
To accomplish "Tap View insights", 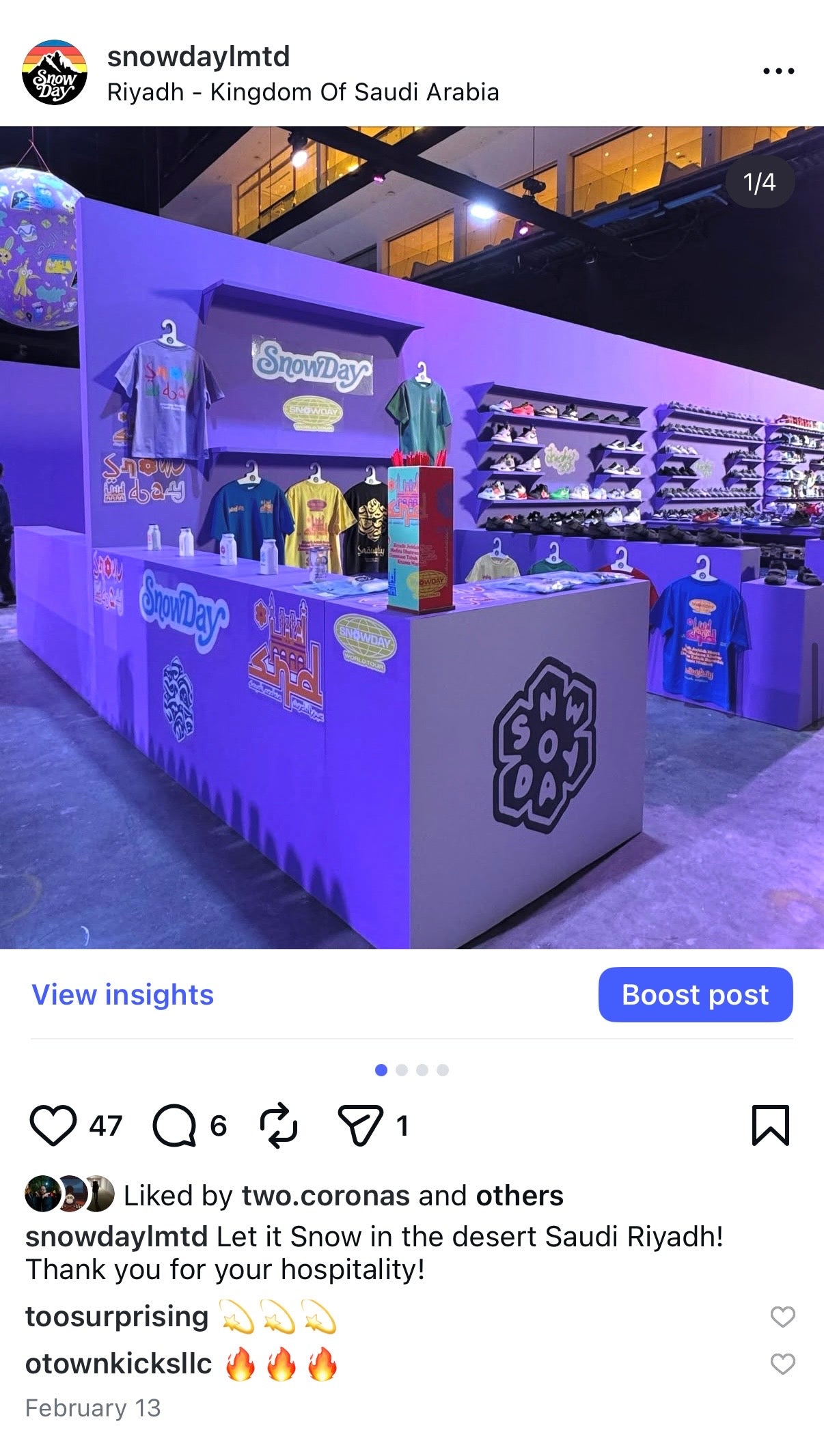I will coord(123,995).
